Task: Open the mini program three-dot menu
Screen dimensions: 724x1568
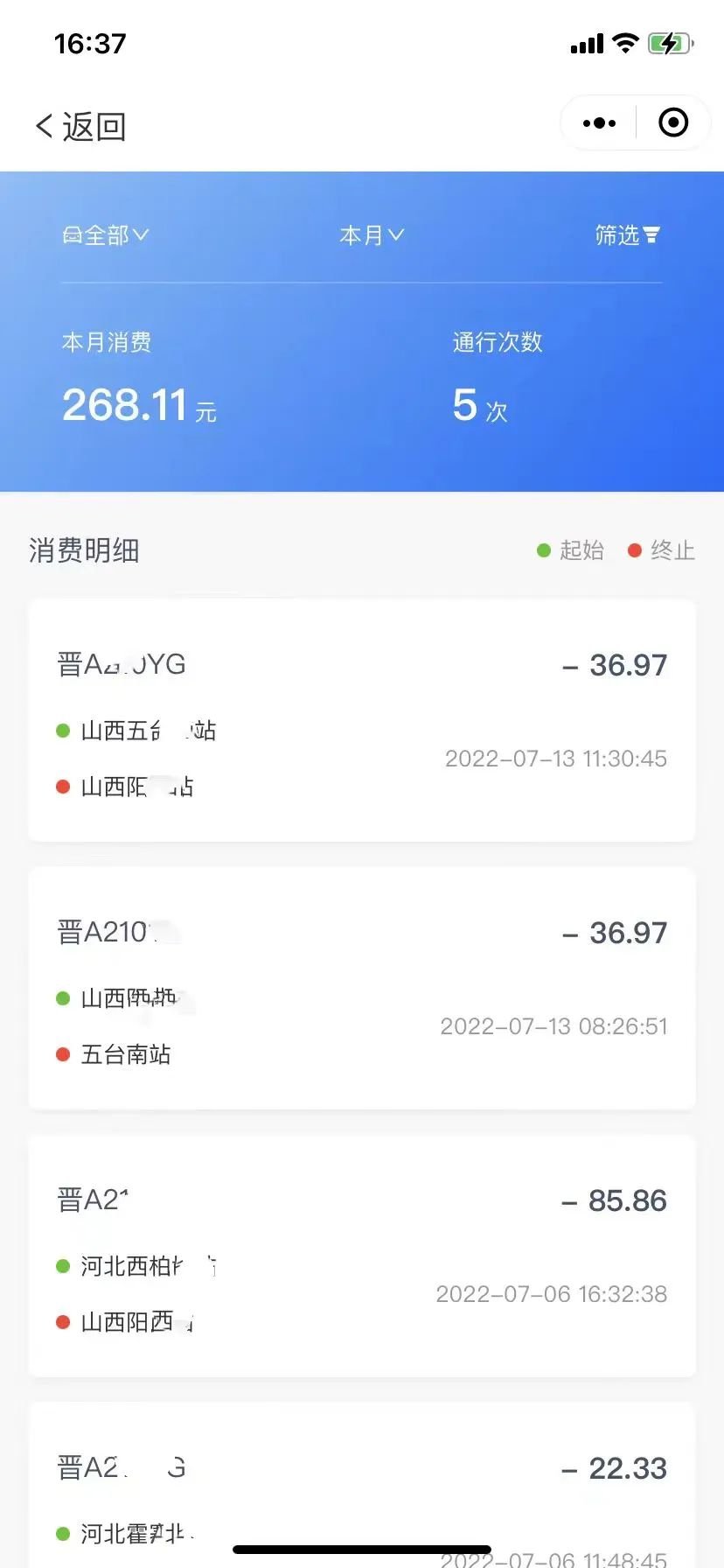Action: (599, 123)
